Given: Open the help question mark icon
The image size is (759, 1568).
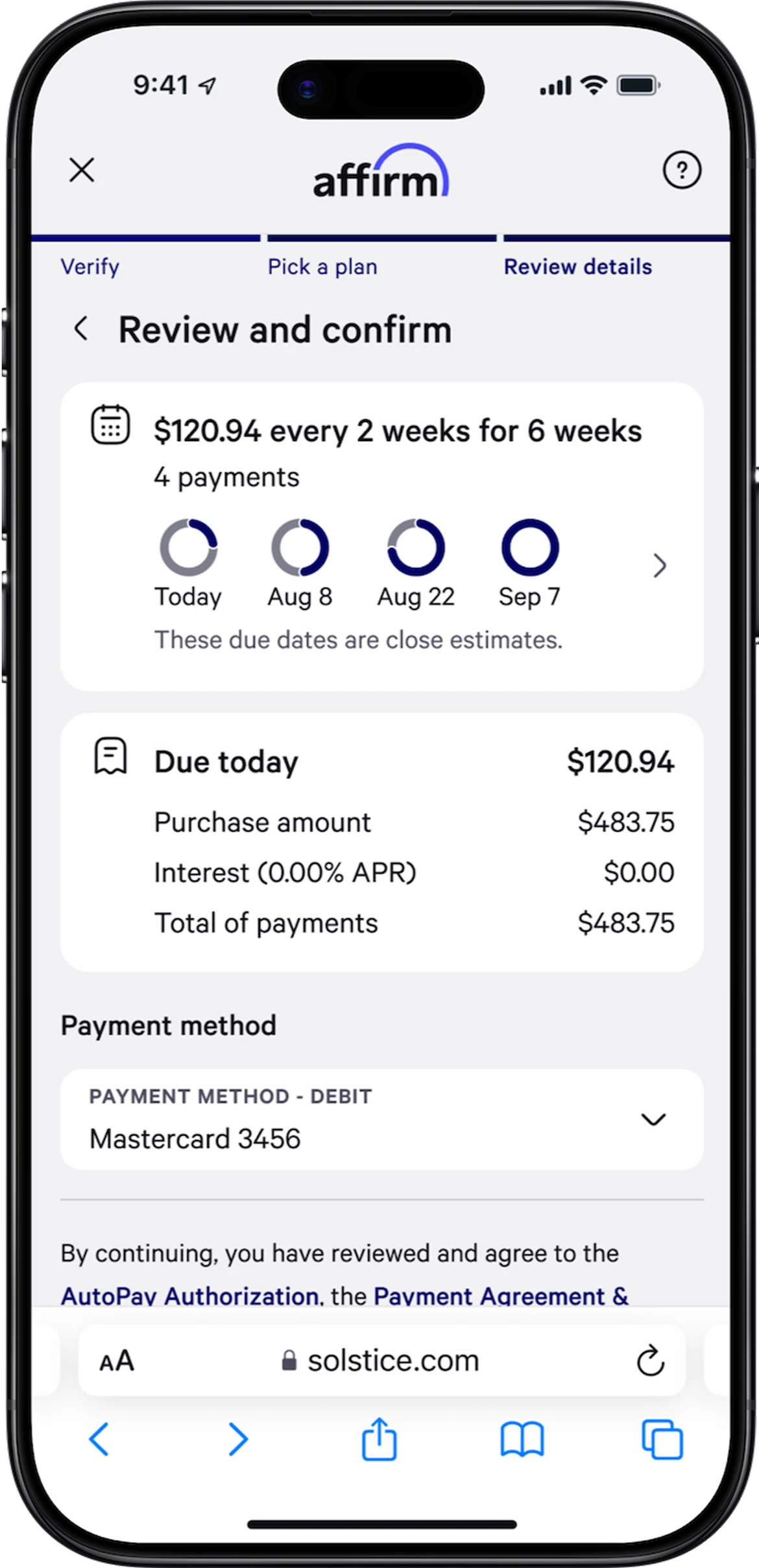Looking at the screenshot, I should tap(681, 171).
